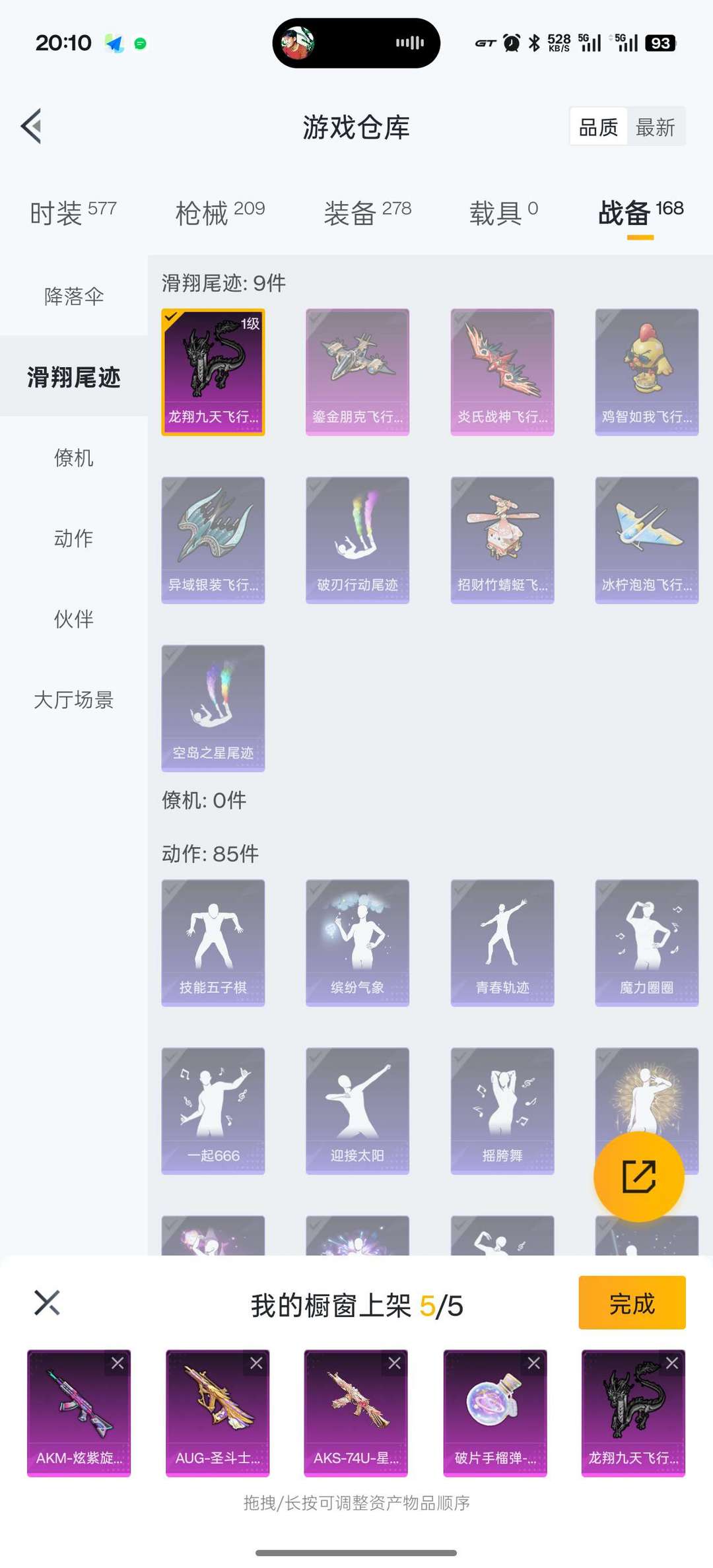Choose 破刃行动尾迹 glide trail
The image size is (713, 1568).
tap(357, 539)
